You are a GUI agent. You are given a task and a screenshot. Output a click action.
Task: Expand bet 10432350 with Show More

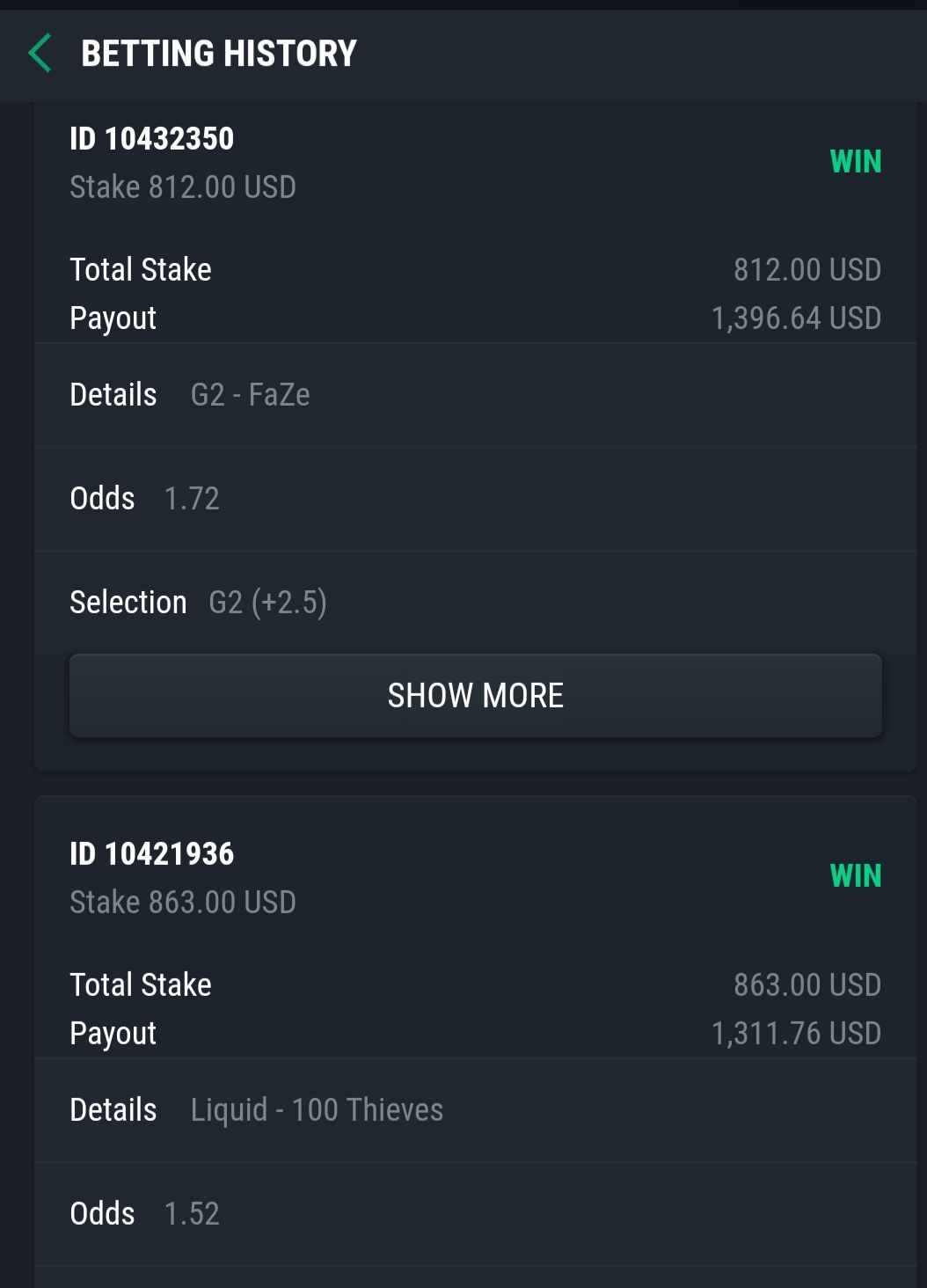coord(475,695)
